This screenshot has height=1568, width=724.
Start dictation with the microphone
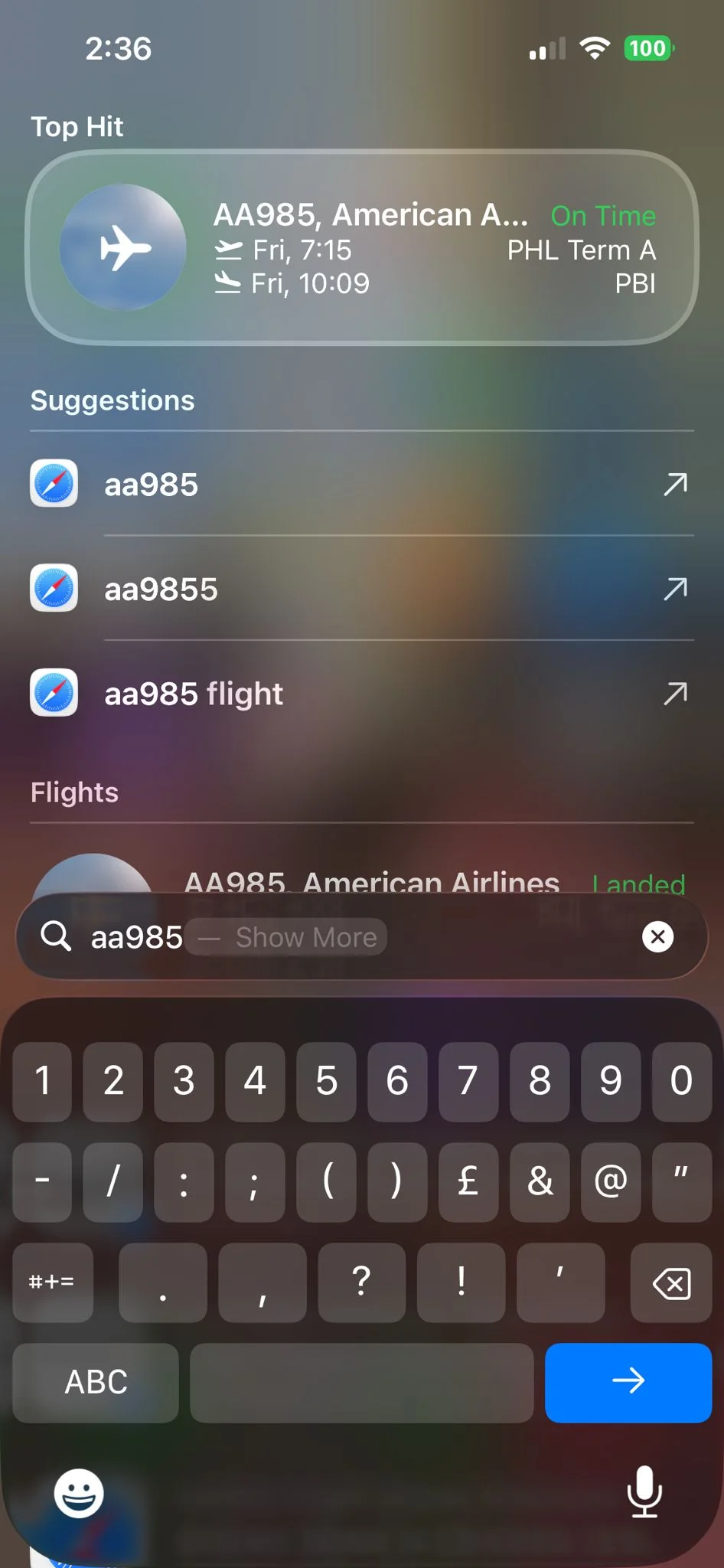(644, 1491)
